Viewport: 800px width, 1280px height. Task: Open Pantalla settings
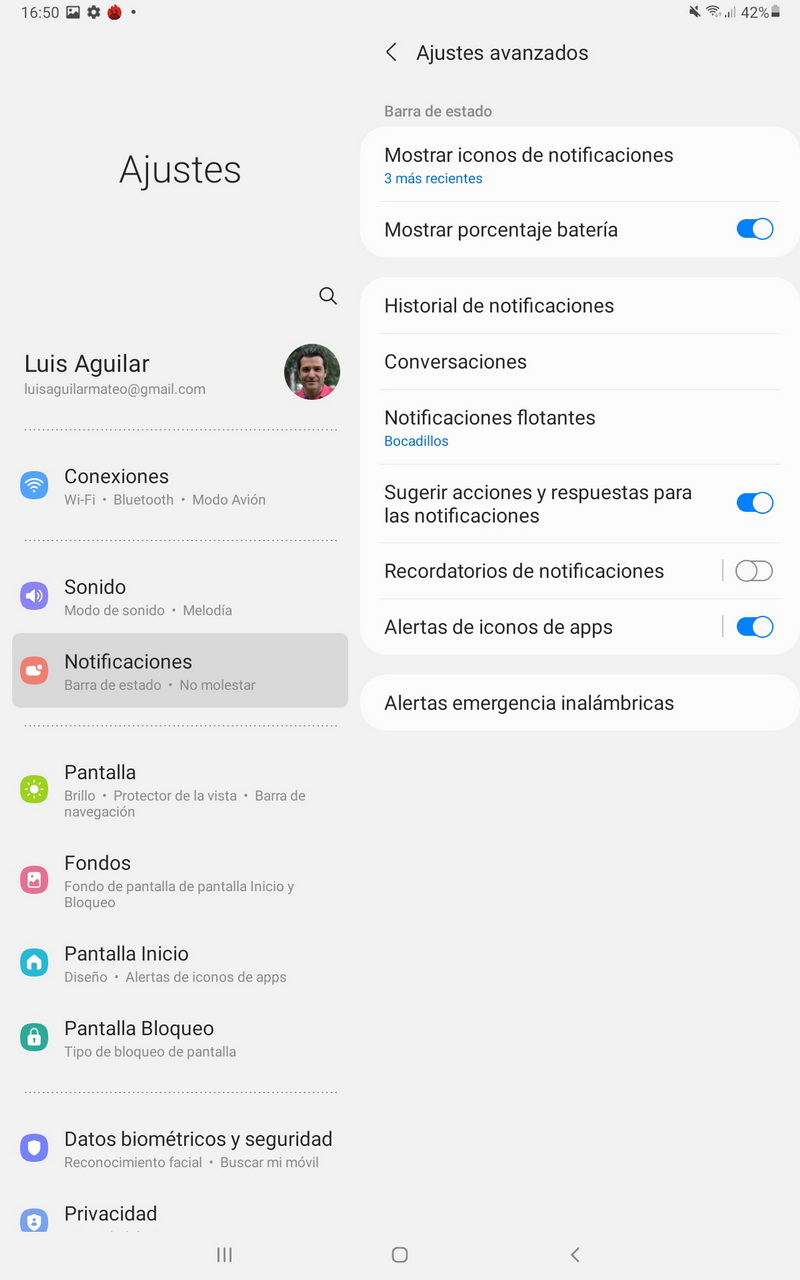[x=180, y=790]
